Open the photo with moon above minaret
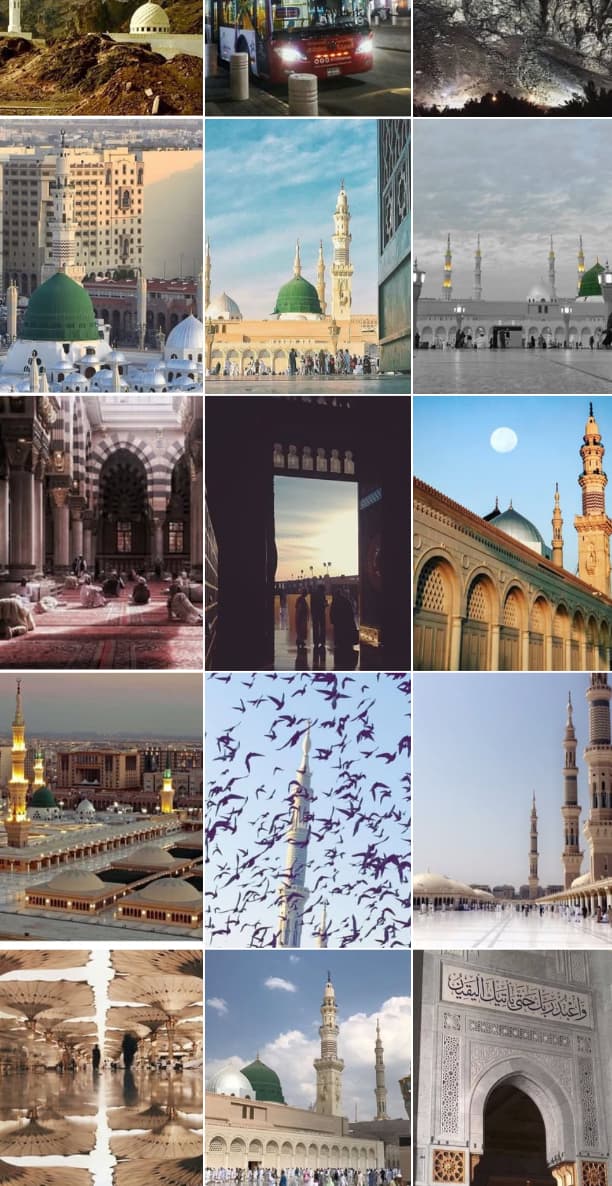612x1186 pixels. point(513,532)
